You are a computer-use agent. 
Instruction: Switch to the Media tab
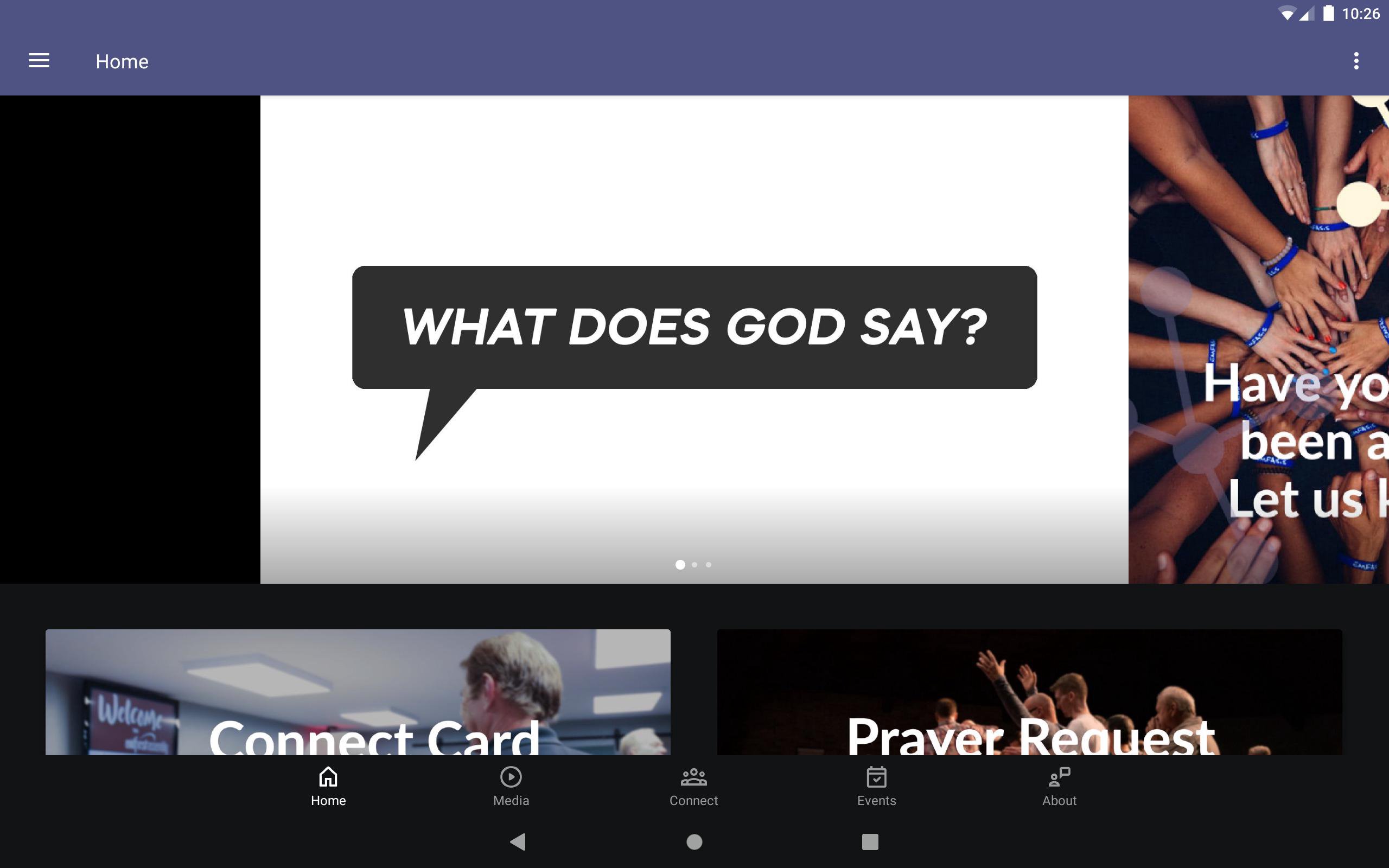(x=511, y=787)
